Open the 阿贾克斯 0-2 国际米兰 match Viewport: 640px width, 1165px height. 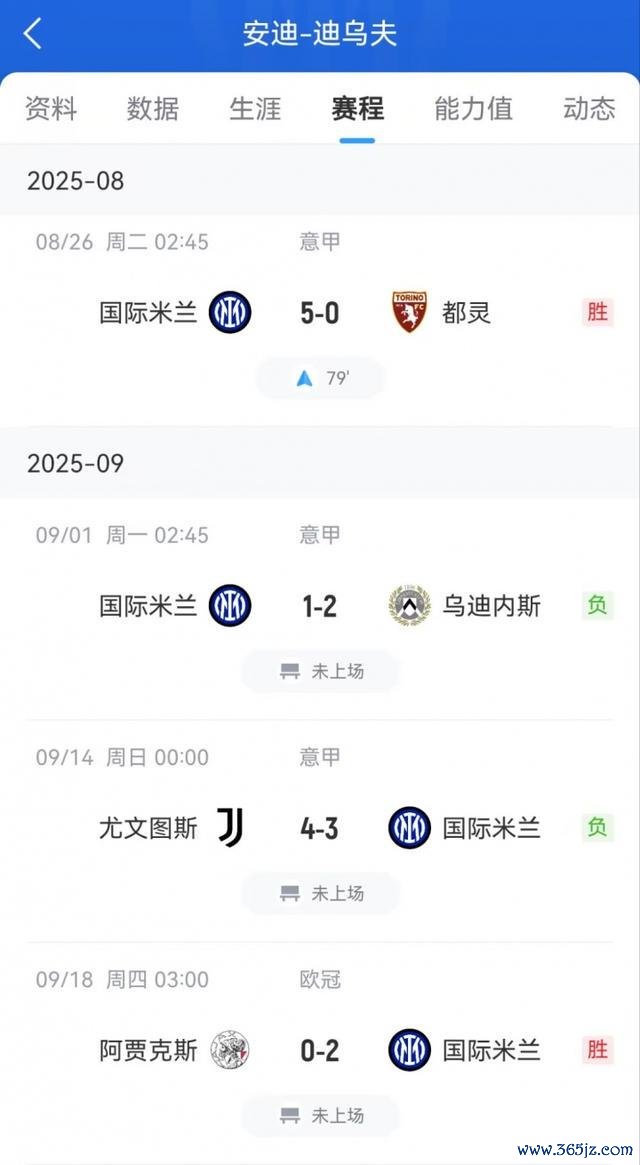[319, 1050]
